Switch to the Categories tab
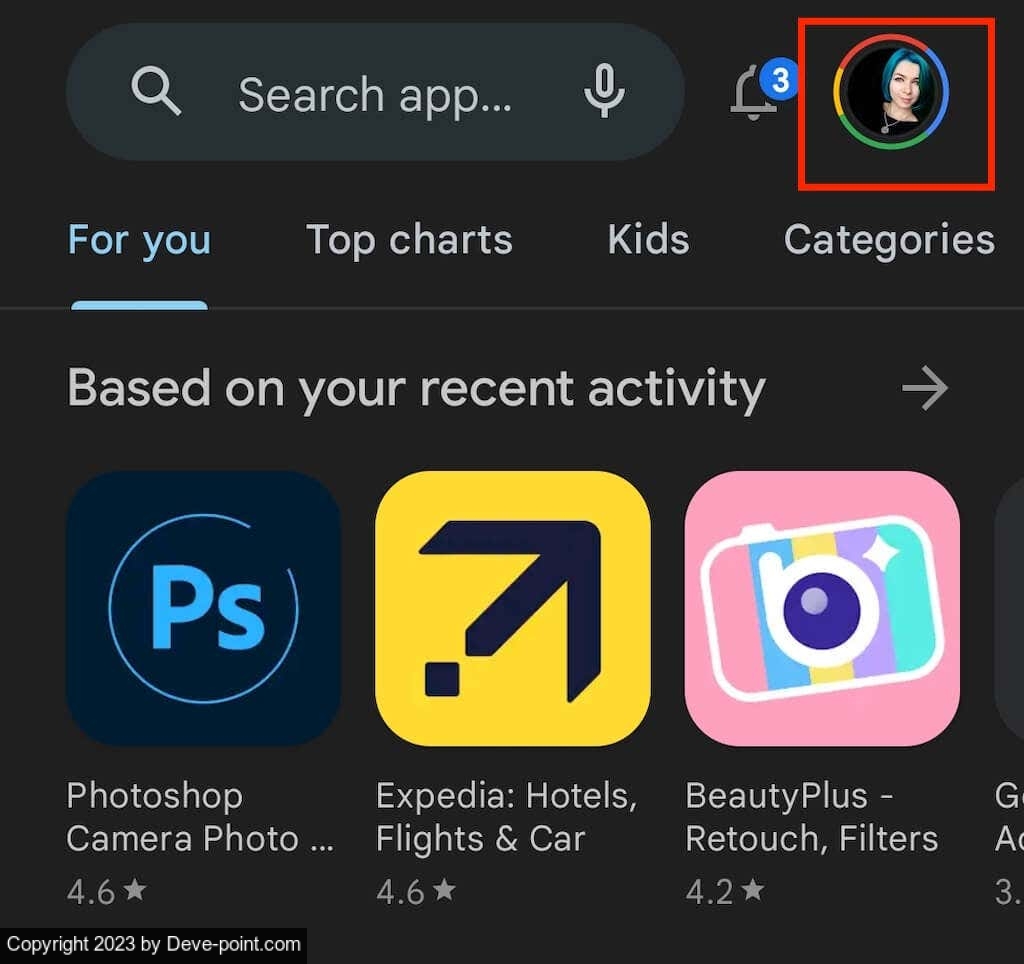Image resolution: width=1024 pixels, height=964 pixels. [888, 240]
